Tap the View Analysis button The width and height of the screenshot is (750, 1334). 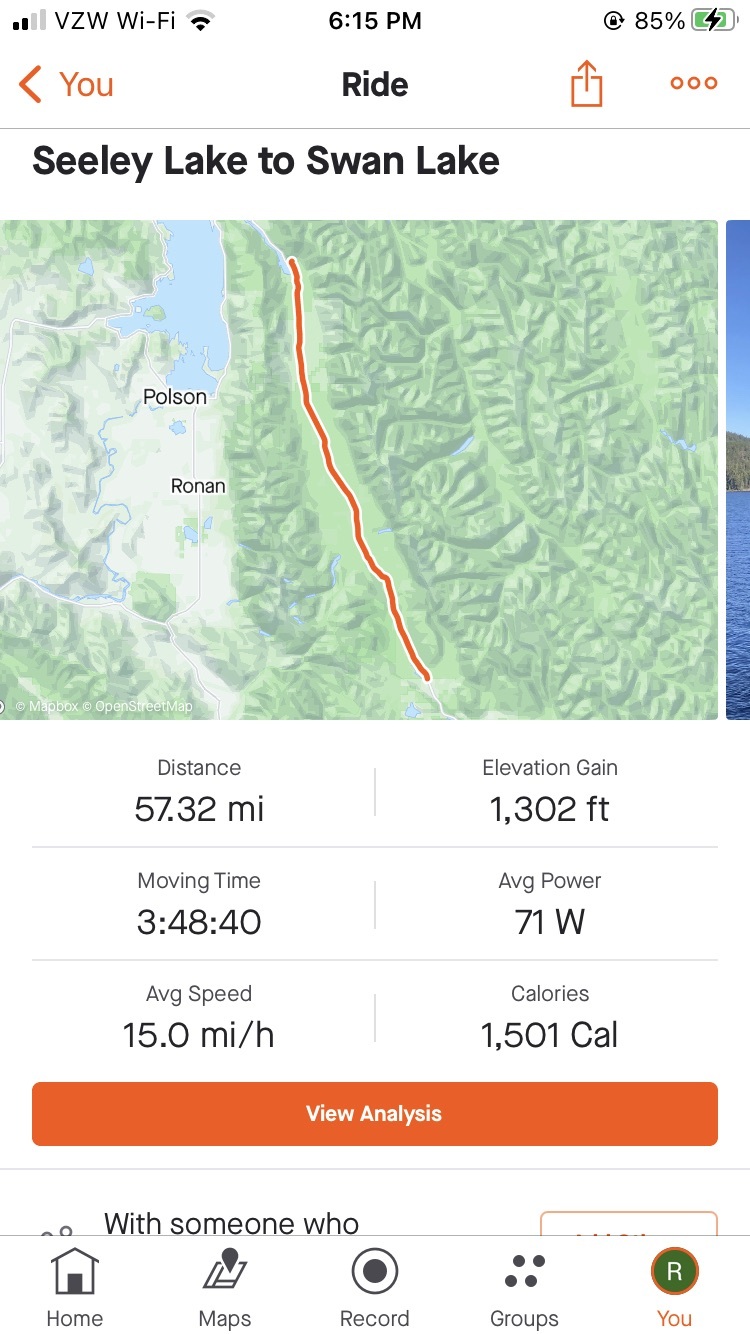pos(374,1113)
